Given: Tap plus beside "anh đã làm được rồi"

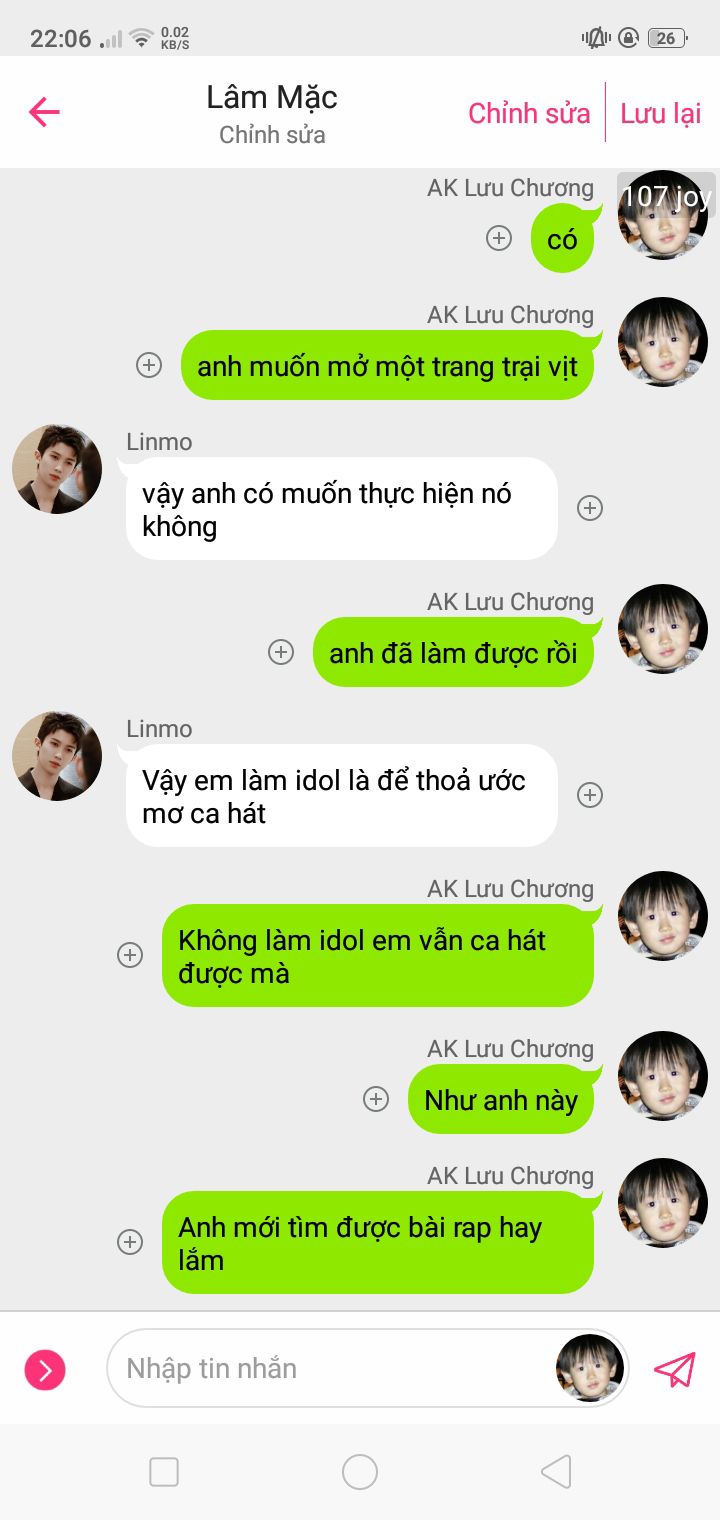Looking at the screenshot, I should (x=281, y=652).
